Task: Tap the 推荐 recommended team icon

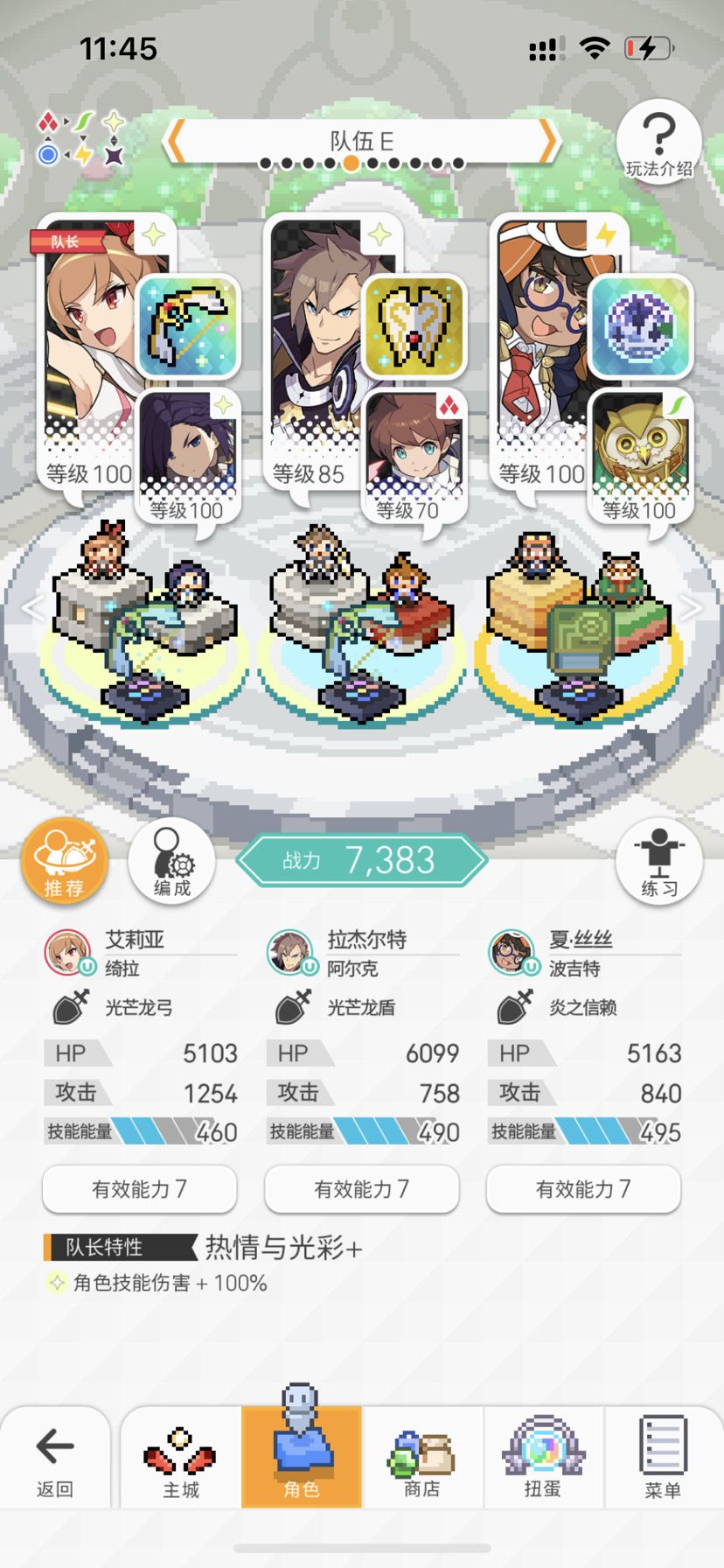Action: tap(65, 860)
